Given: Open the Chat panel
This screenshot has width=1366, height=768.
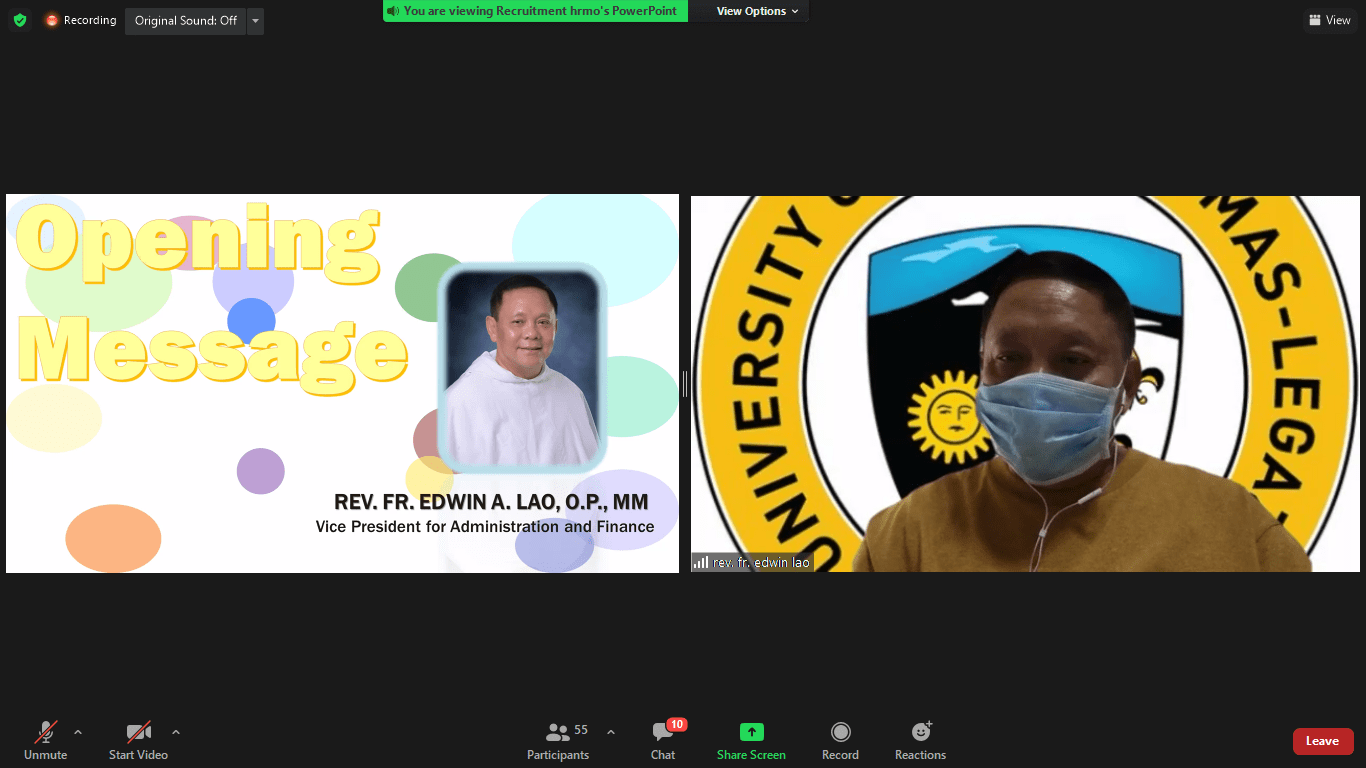Looking at the screenshot, I should click(663, 740).
